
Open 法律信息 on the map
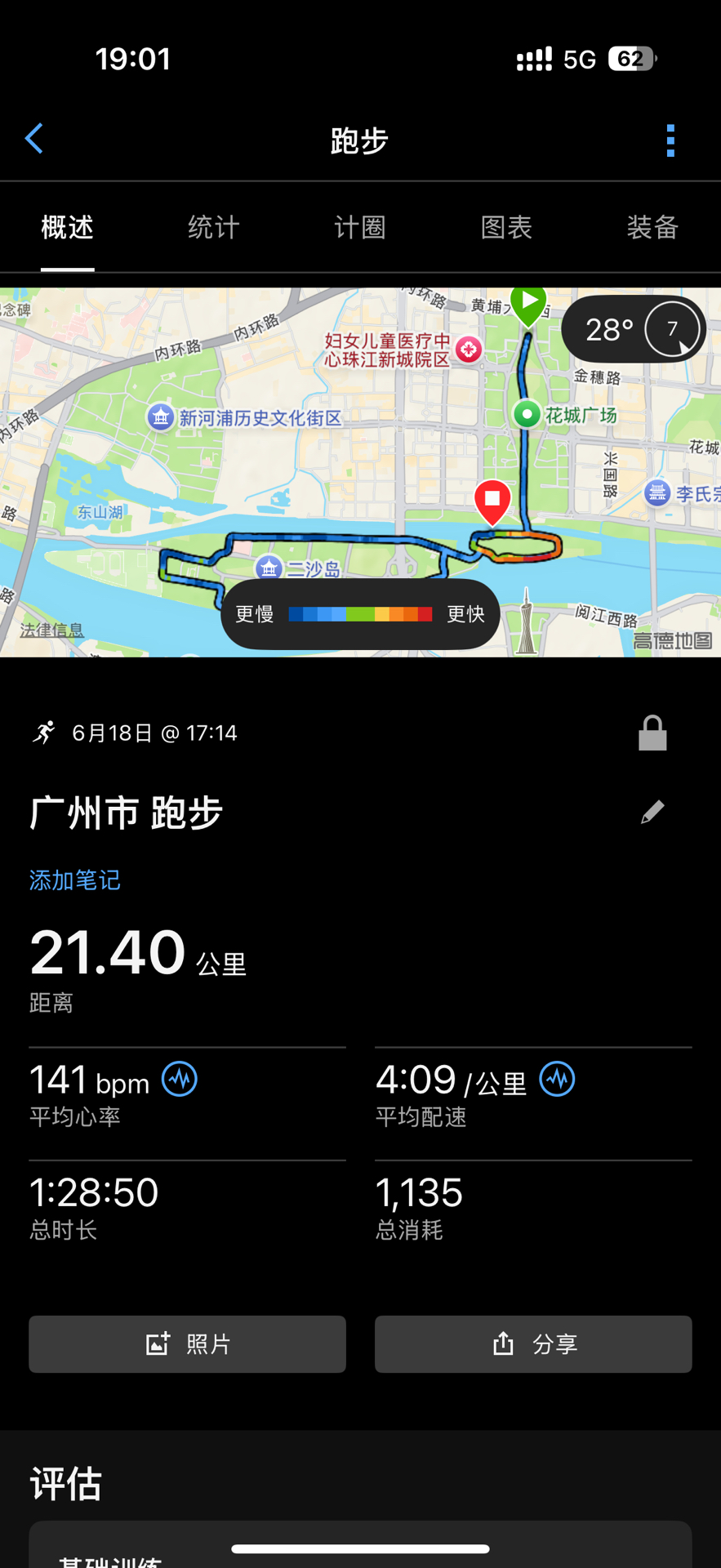(x=52, y=630)
